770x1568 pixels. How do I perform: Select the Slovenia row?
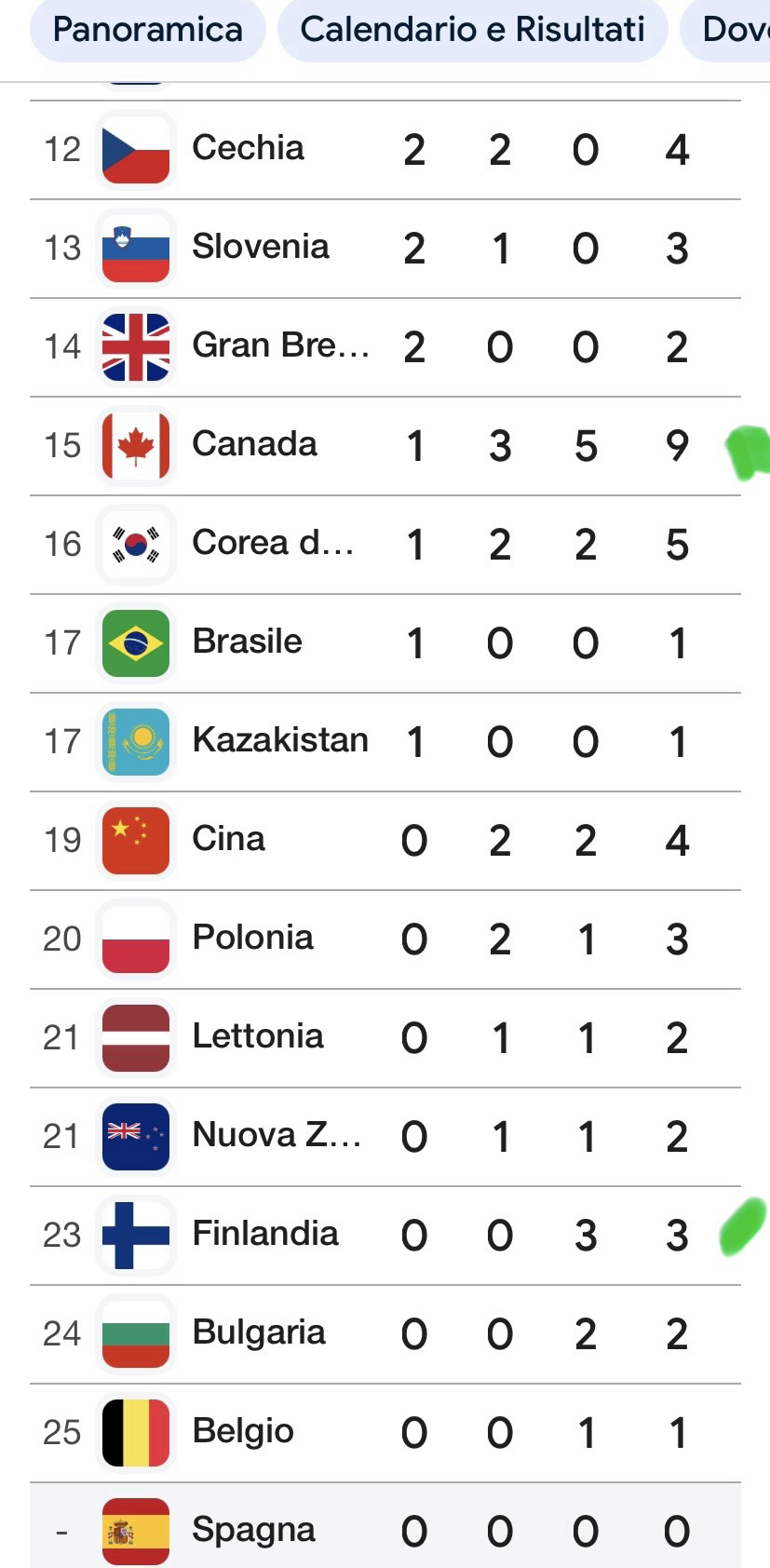pyautogui.click(x=260, y=248)
